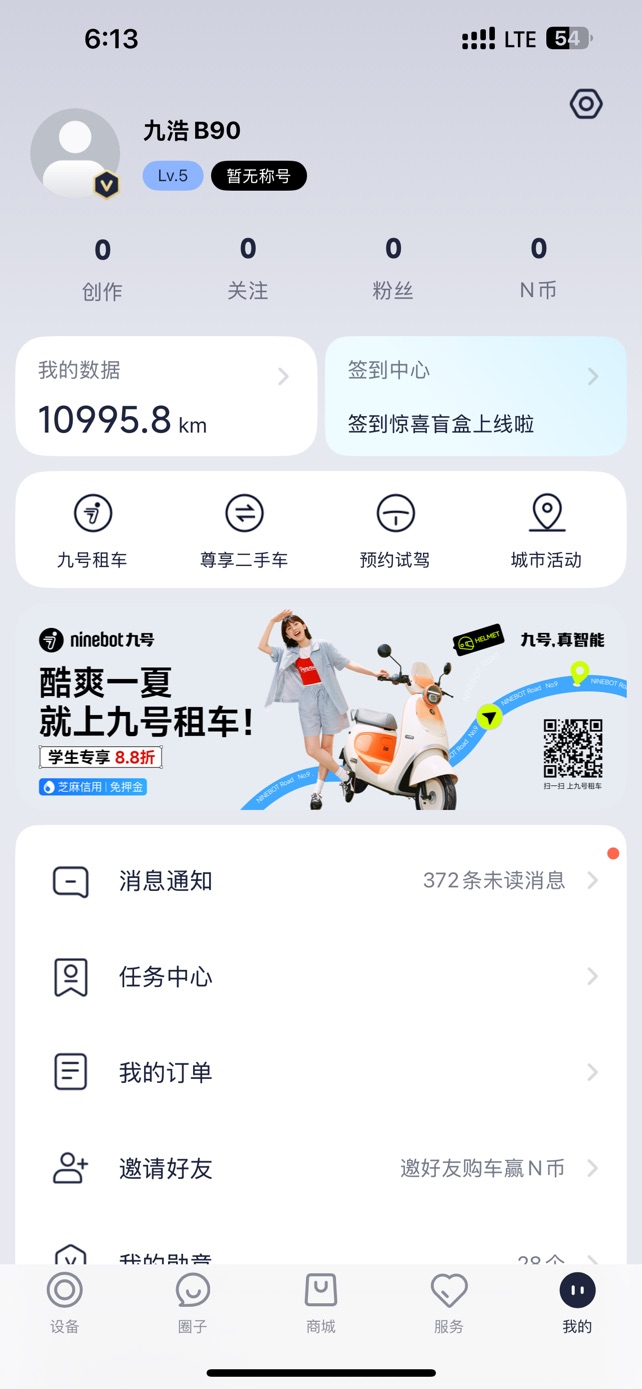Switch to the 商城 store tab
This screenshot has height=1389, width=642.
click(321, 1303)
